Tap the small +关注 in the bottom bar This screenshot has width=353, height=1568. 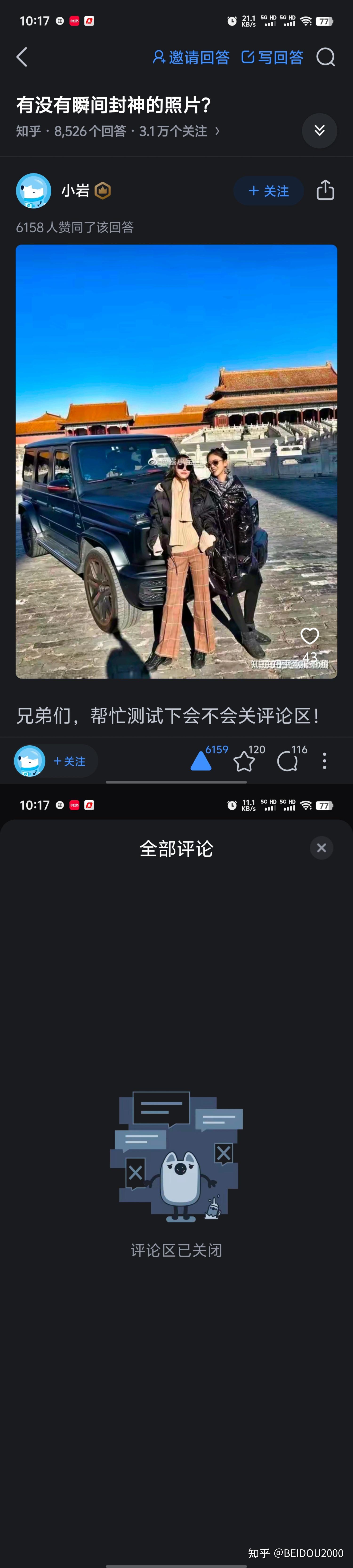coord(69,761)
